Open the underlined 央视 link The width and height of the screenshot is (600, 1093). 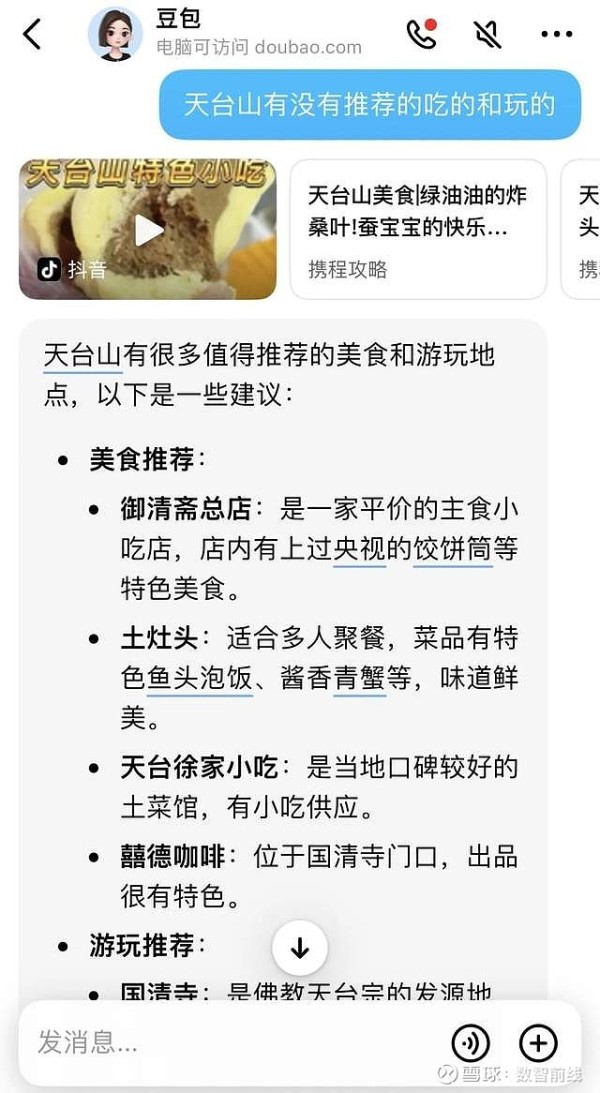pyautogui.click(x=360, y=549)
